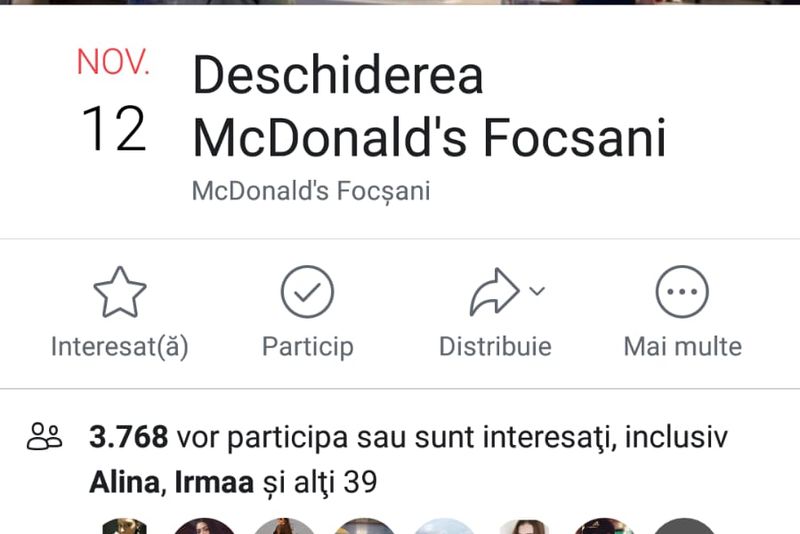Image resolution: width=800 pixels, height=534 pixels.
Task: Open the Distribuie share options
Action: pyautogui.click(x=495, y=311)
